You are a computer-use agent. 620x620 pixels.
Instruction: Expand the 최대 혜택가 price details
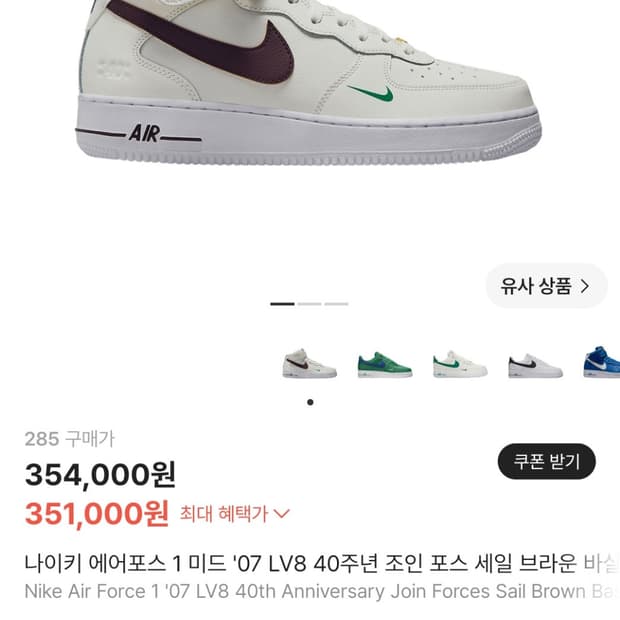(235, 514)
